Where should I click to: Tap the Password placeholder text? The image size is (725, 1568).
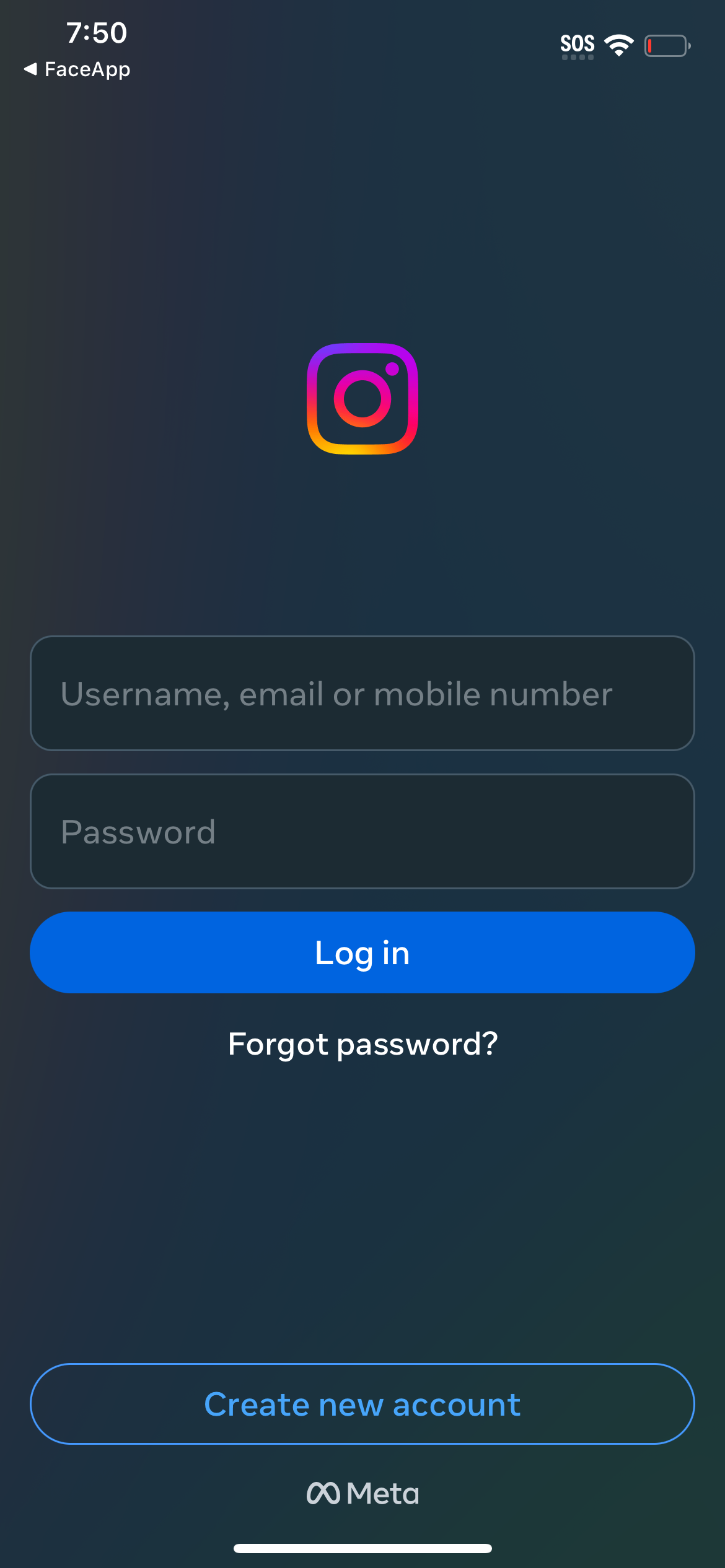138,831
